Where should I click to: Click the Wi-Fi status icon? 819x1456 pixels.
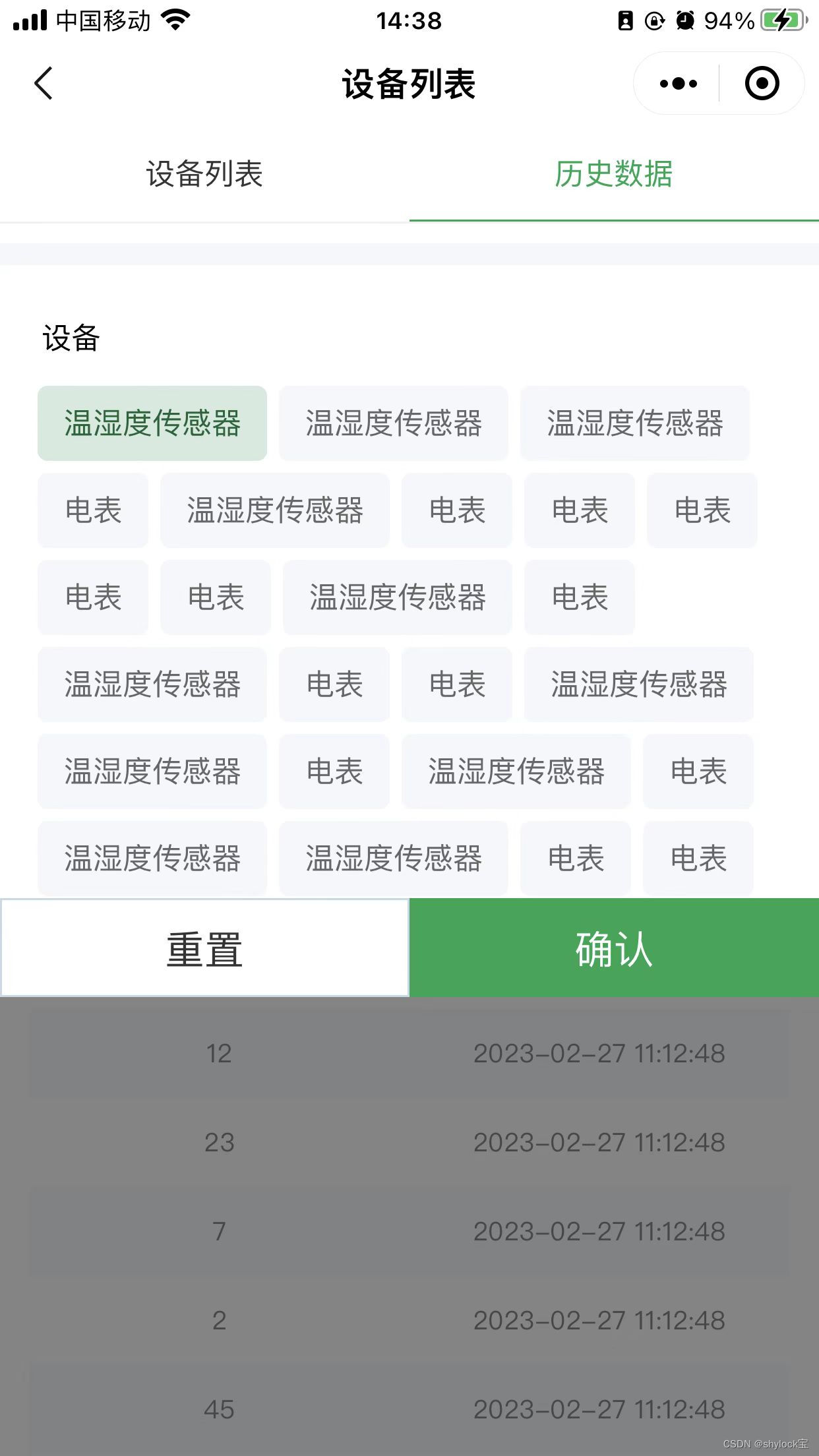point(175,20)
